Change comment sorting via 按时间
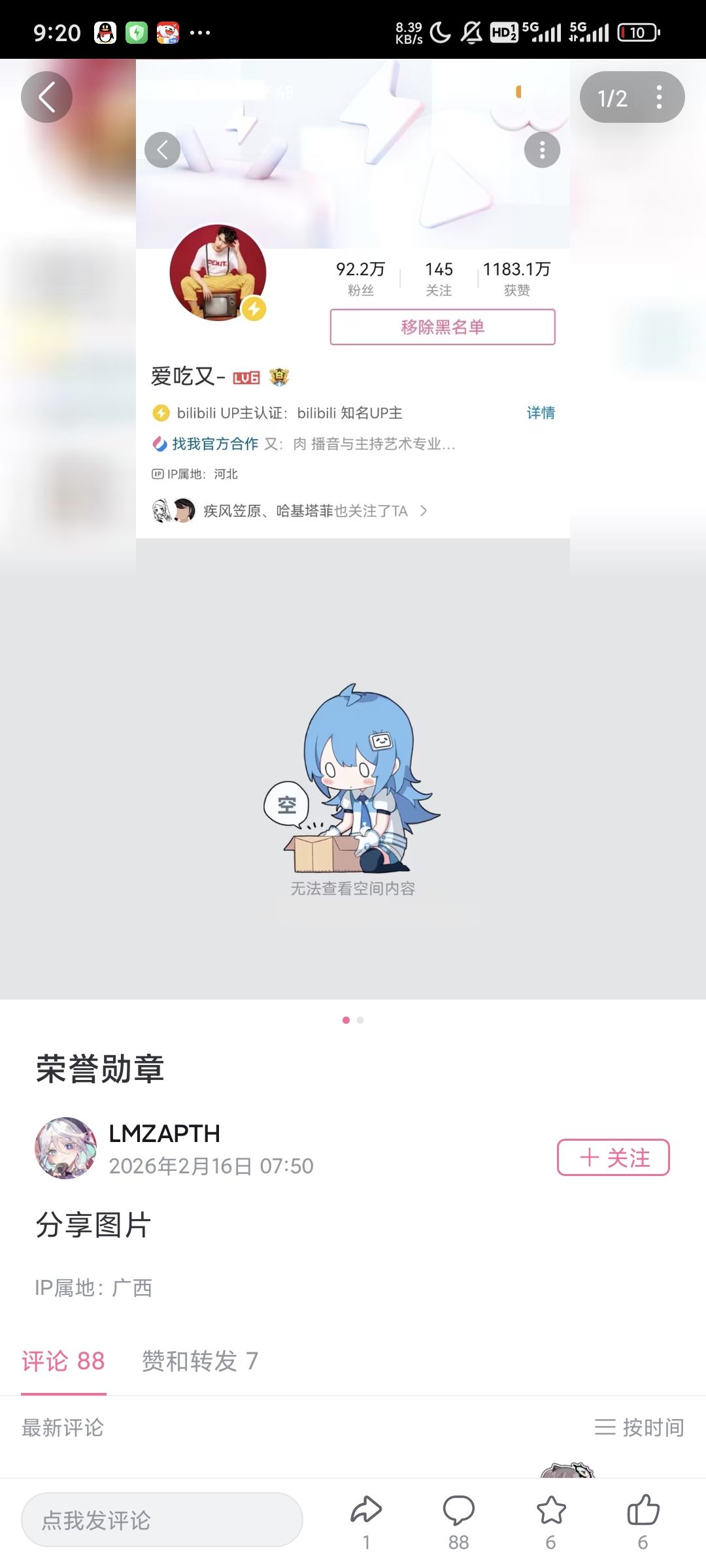 click(639, 1428)
